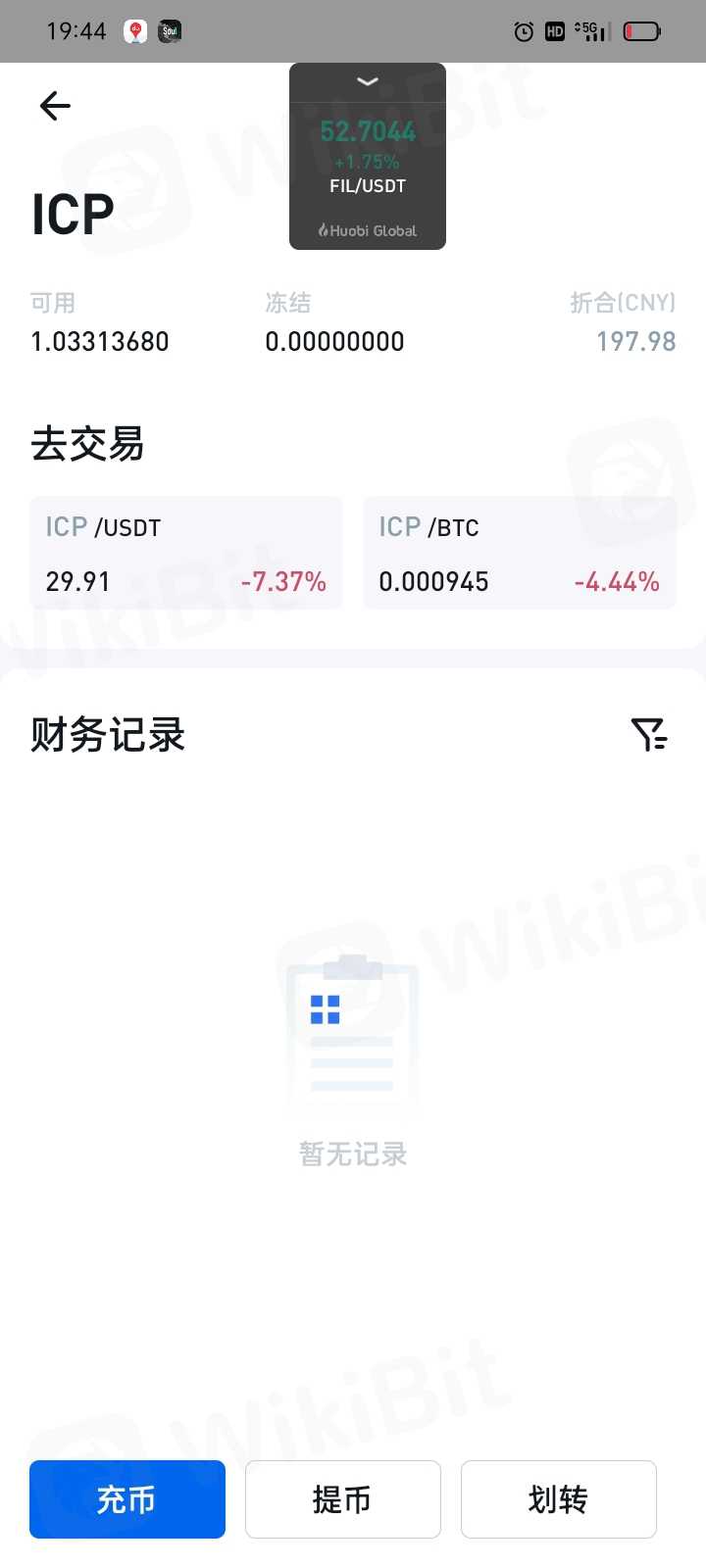Tap the 提币 withdraw button
Viewport: 706px width, 1568px height.
click(x=343, y=1499)
